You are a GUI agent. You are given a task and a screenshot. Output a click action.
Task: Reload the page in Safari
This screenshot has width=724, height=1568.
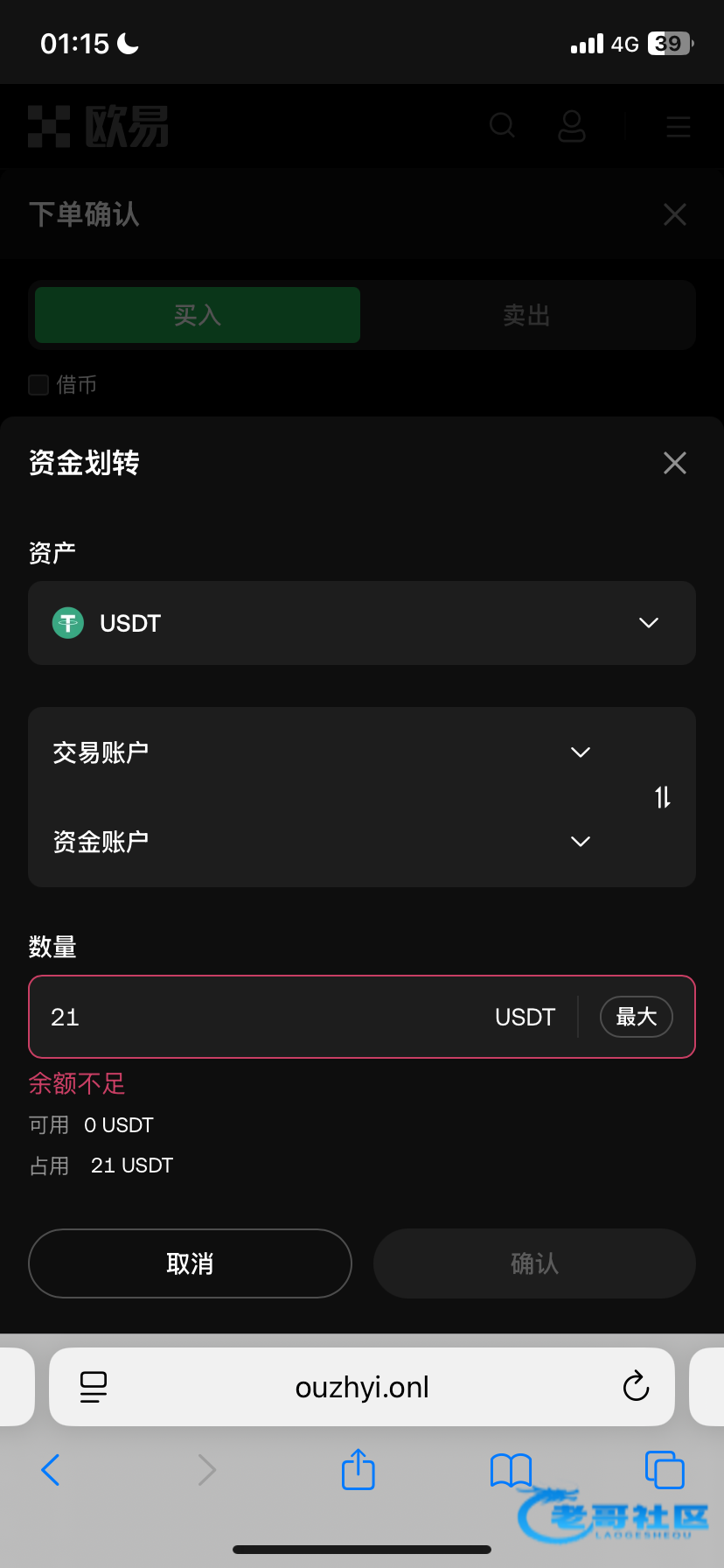[636, 1387]
